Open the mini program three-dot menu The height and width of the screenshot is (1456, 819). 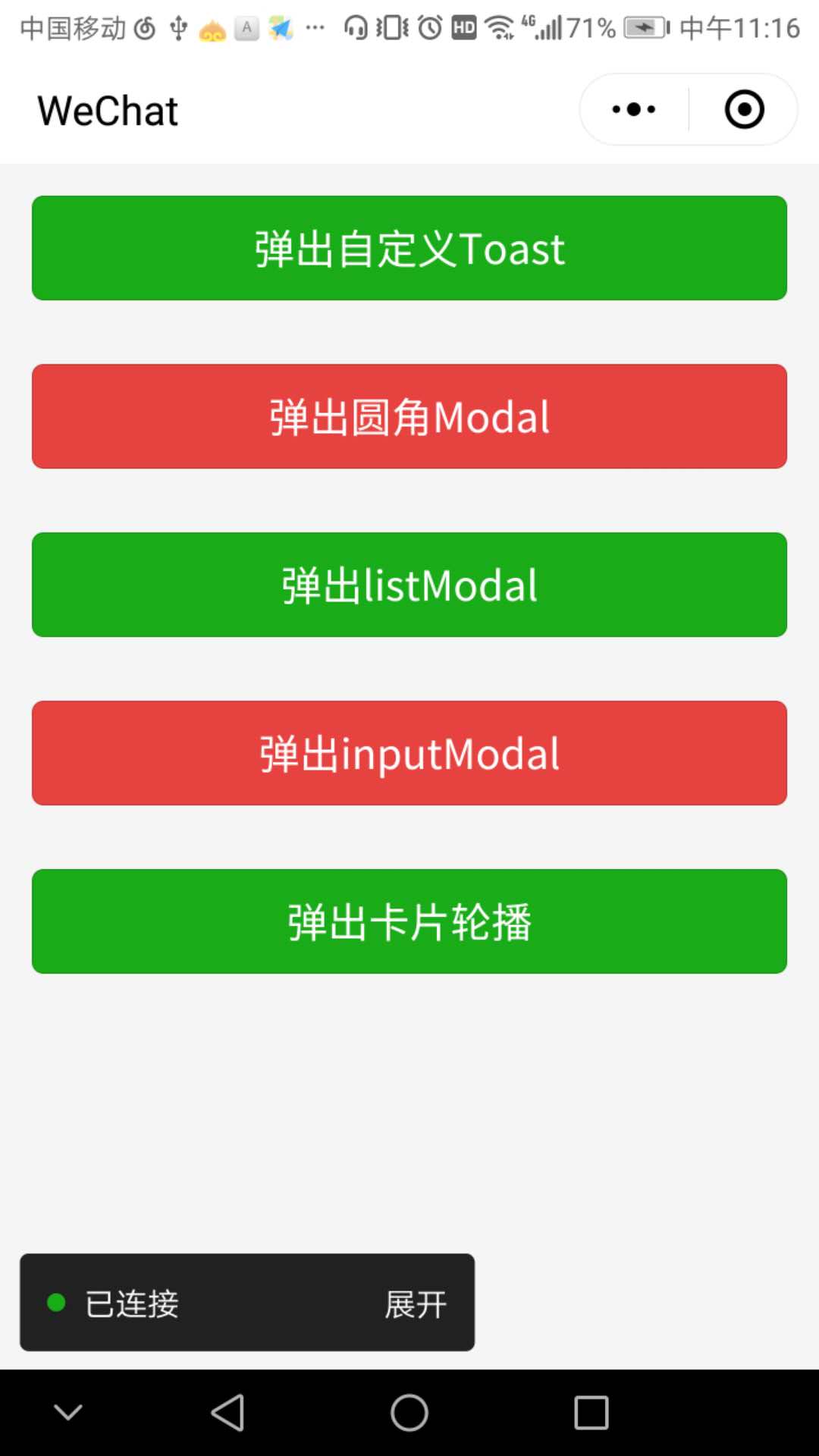click(634, 109)
